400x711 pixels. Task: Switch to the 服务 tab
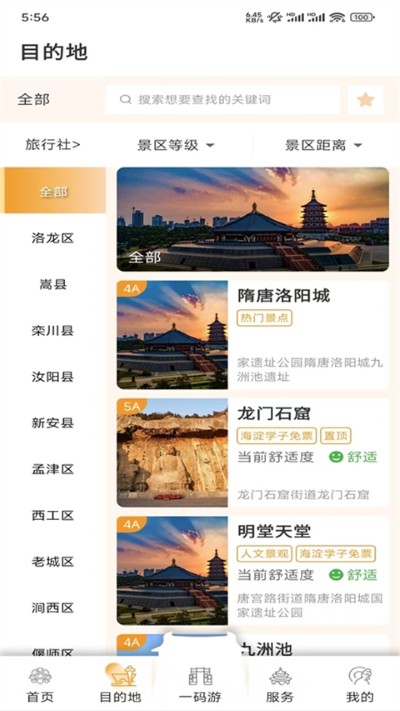pyautogui.click(x=280, y=684)
